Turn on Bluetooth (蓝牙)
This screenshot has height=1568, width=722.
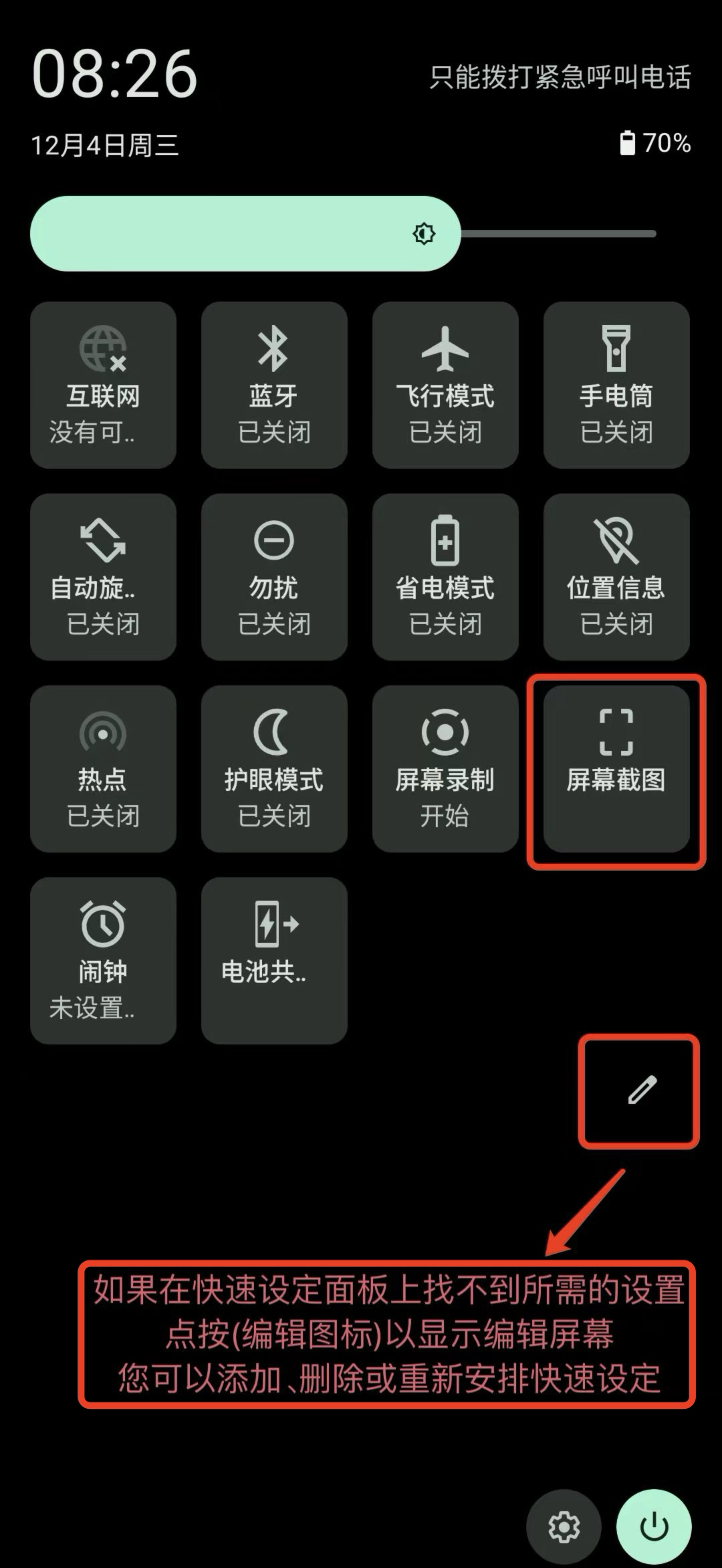tap(274, 384)
